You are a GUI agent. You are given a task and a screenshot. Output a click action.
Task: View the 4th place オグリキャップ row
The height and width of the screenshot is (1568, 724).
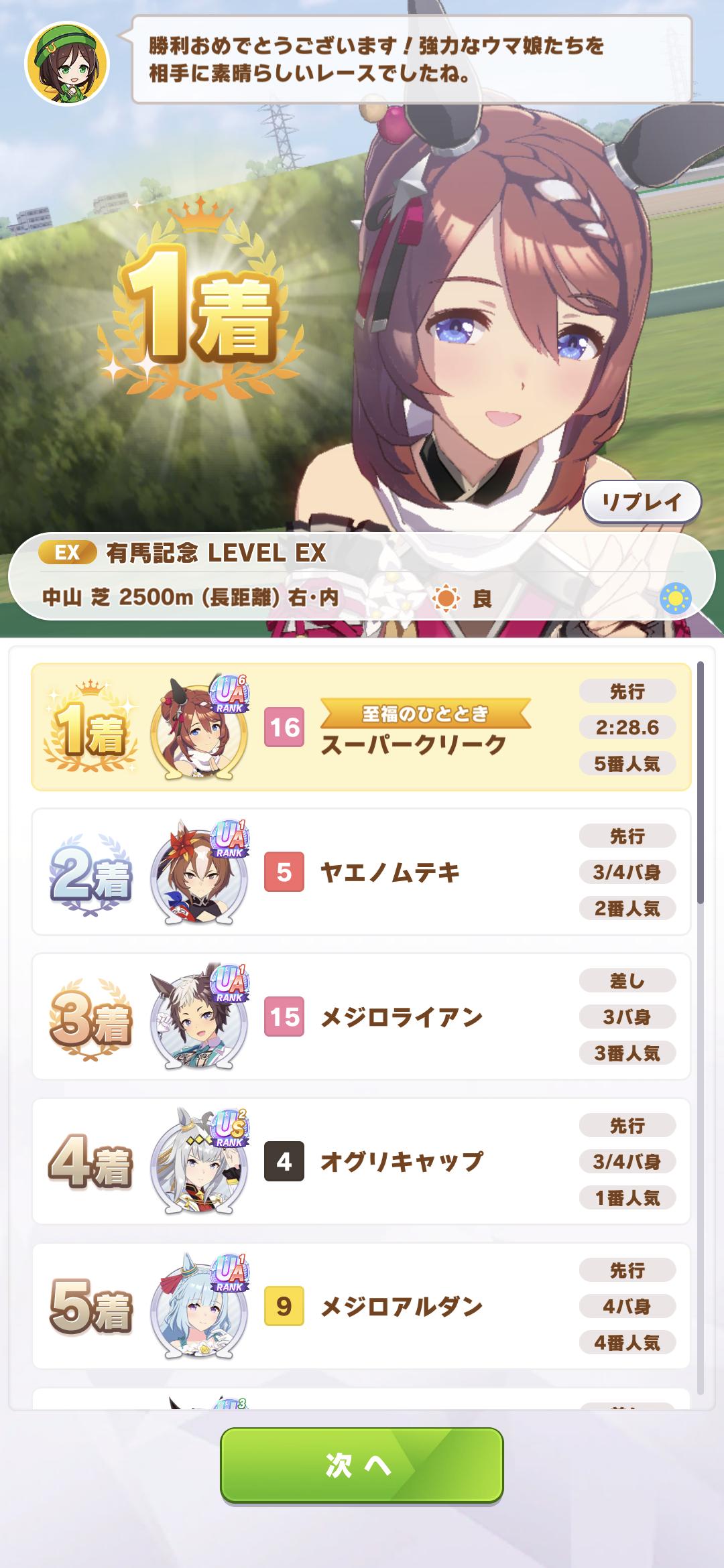coord(361,1161)
